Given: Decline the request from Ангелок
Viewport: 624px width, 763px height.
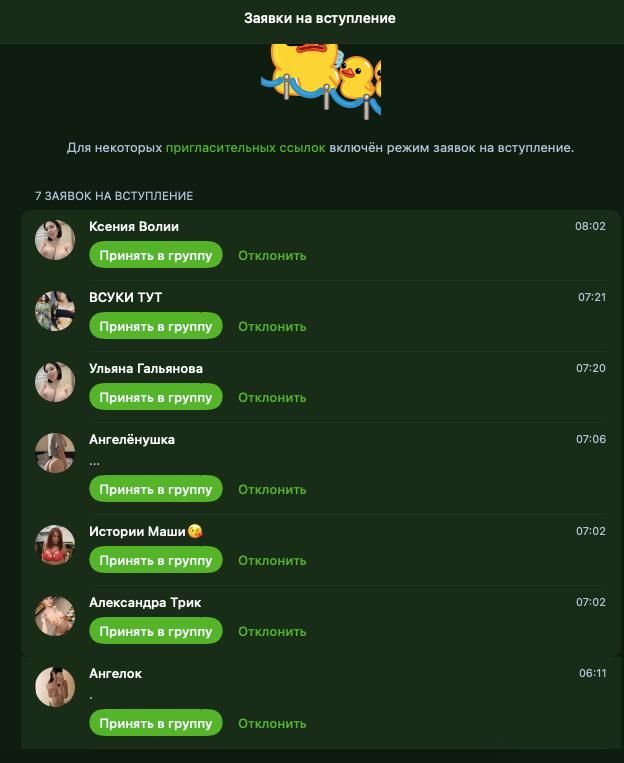Looking at the screenshot, I should [272, 723].
